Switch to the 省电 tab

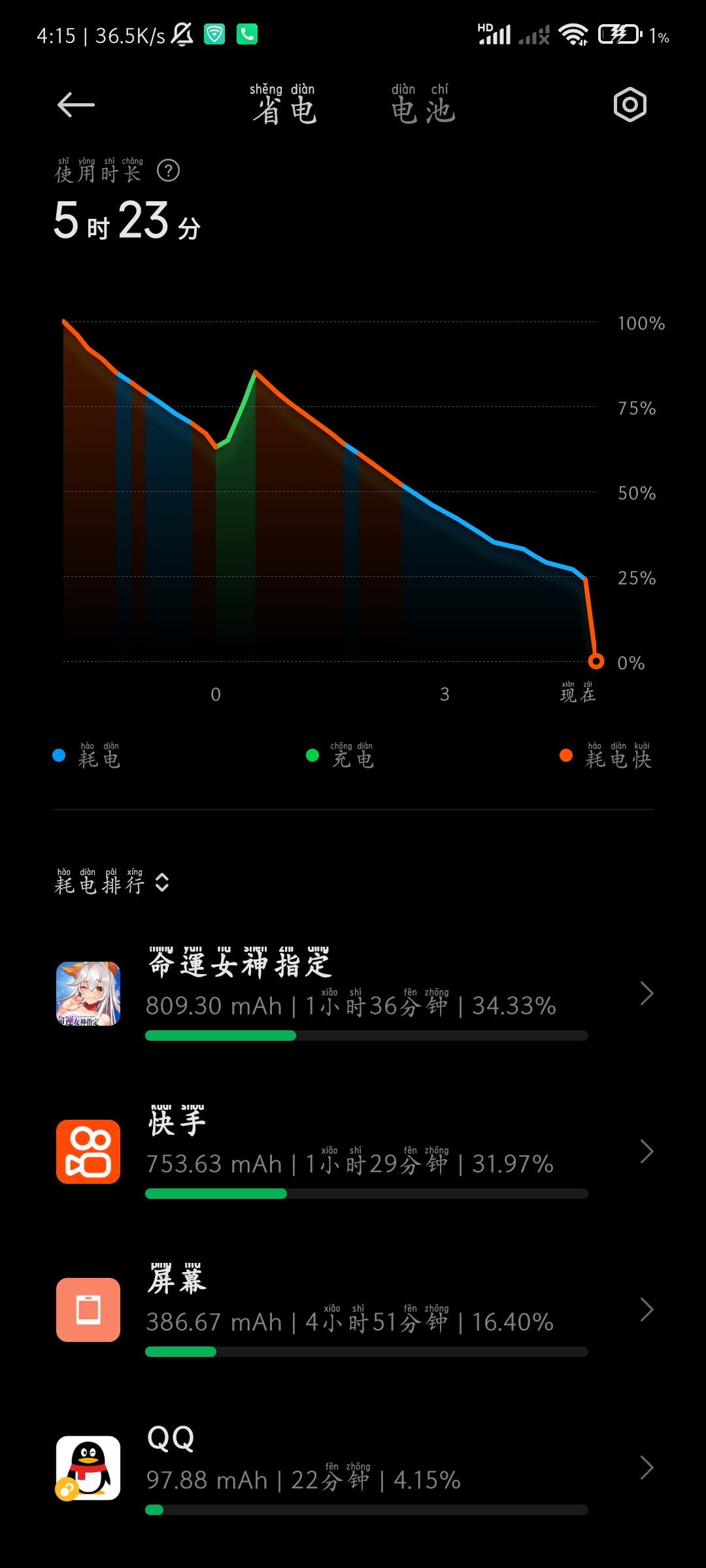pyautogui.click(x=284, y=105)
